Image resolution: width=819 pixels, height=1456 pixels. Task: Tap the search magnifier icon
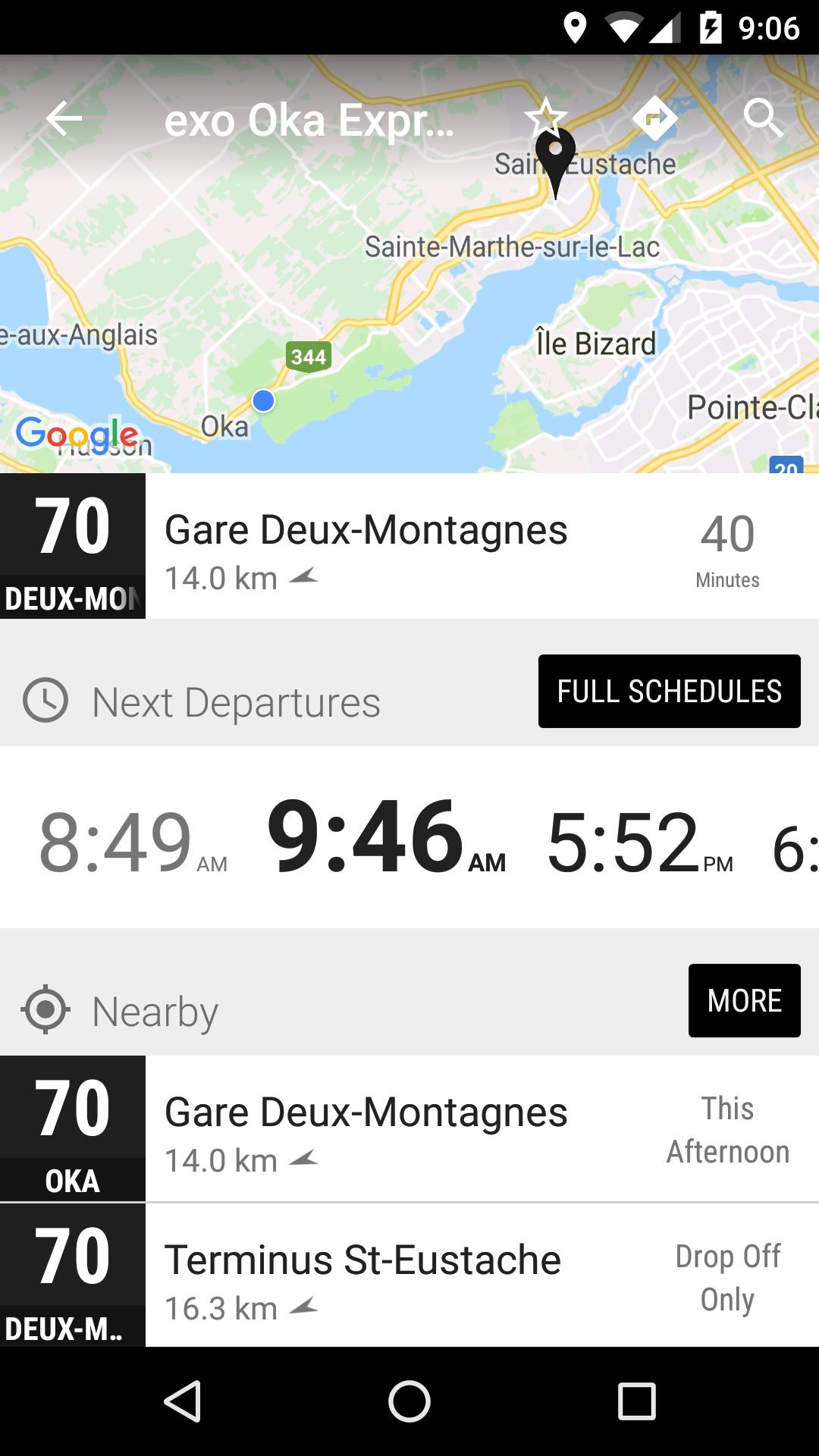pyautogui.click(x=765, y=118)
